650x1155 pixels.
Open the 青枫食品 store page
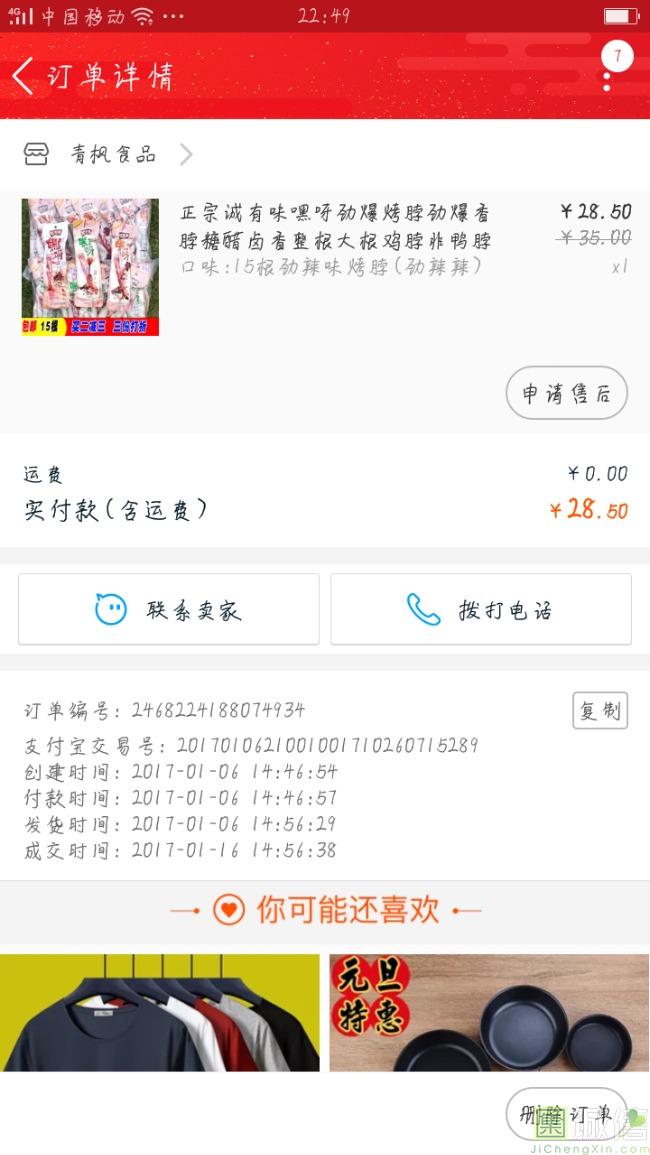tap(110, 154)
